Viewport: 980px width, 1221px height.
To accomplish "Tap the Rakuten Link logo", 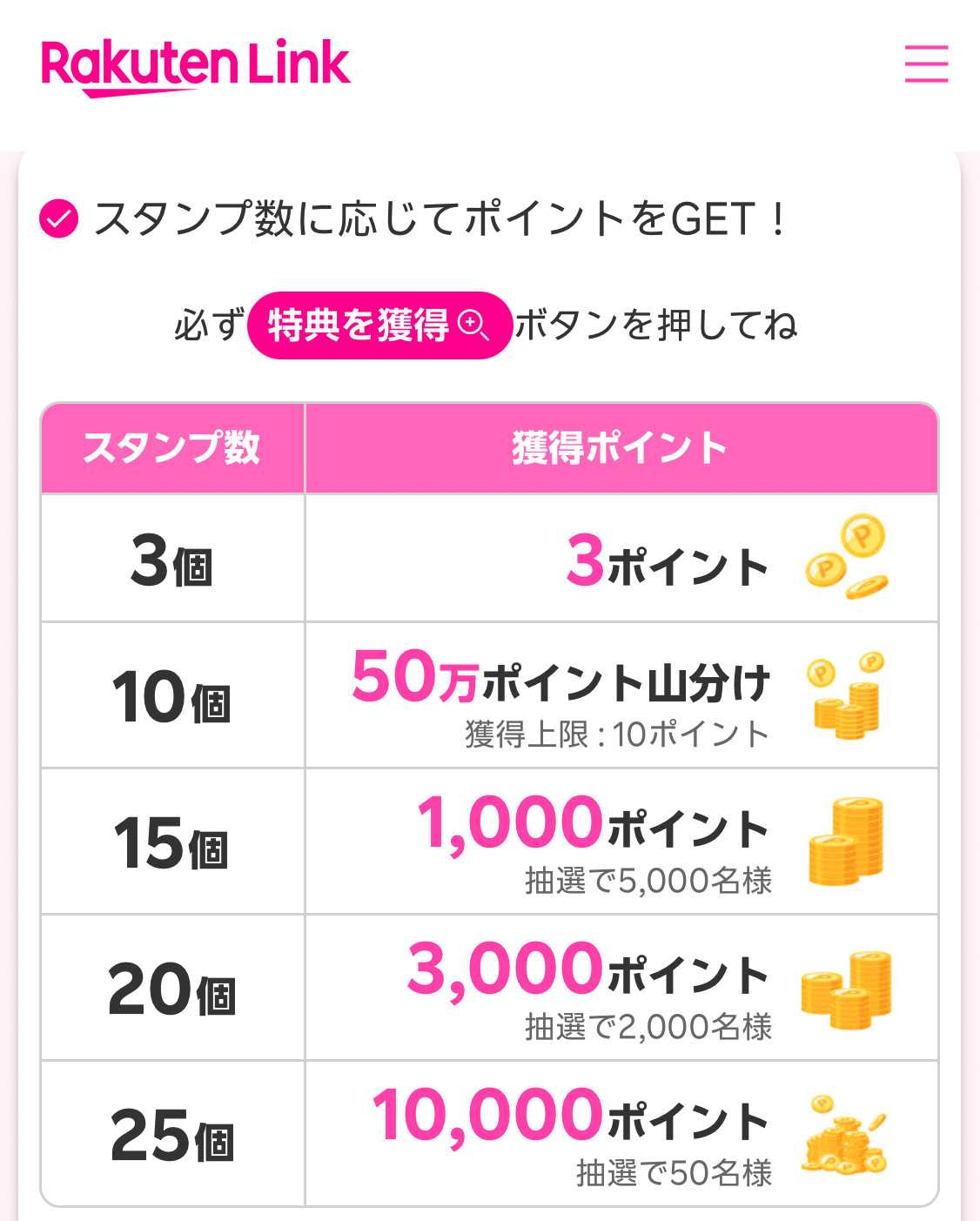I will click(x=195, y=65).
